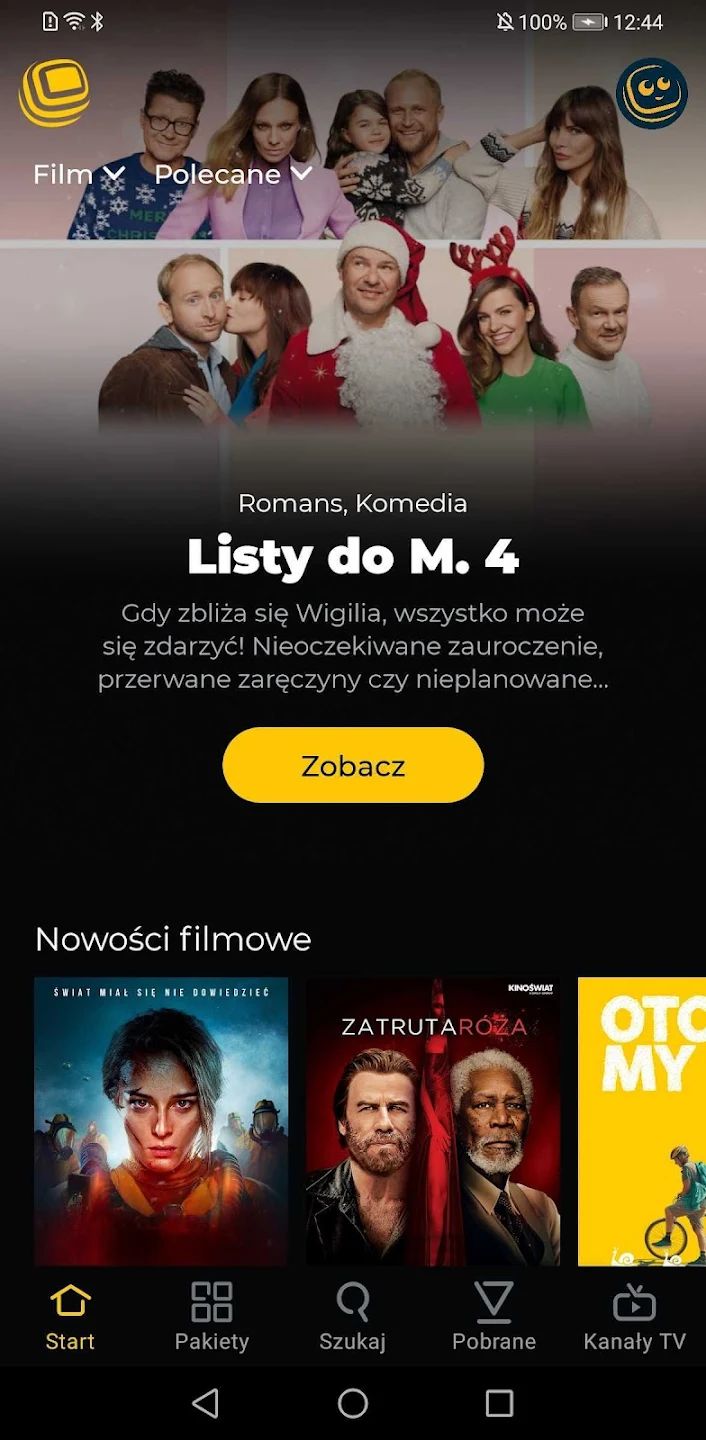706x1440 pixels.
Task: Open the Zatruta Róża movie poster
Action: coord(433,1122)
